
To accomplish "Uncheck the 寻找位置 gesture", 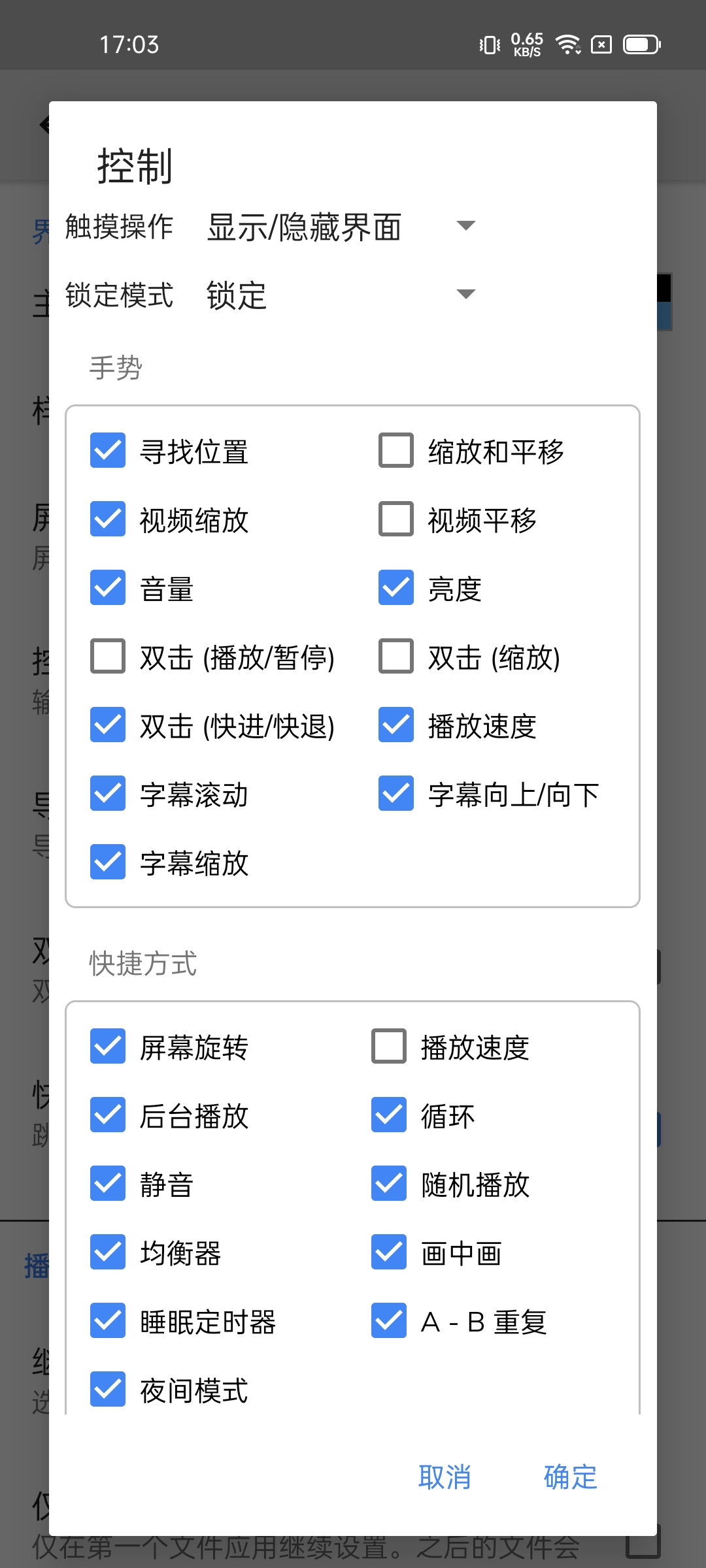I will (108, 451).
